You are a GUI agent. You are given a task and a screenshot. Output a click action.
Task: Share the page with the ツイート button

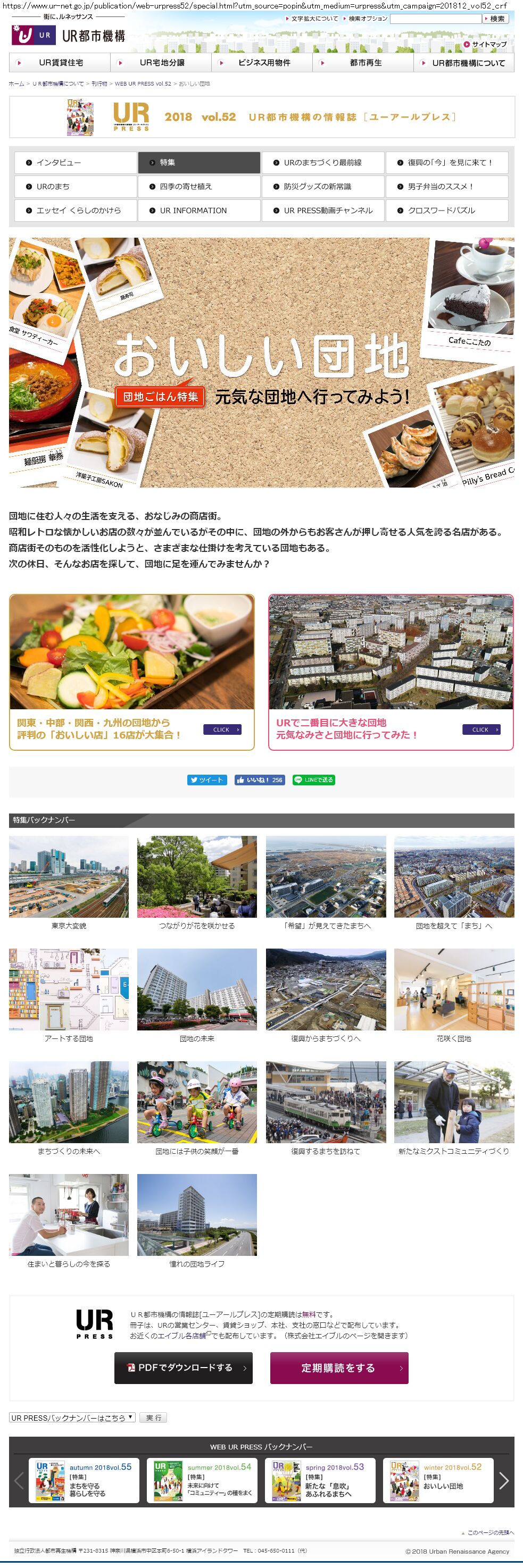point(207,779)
